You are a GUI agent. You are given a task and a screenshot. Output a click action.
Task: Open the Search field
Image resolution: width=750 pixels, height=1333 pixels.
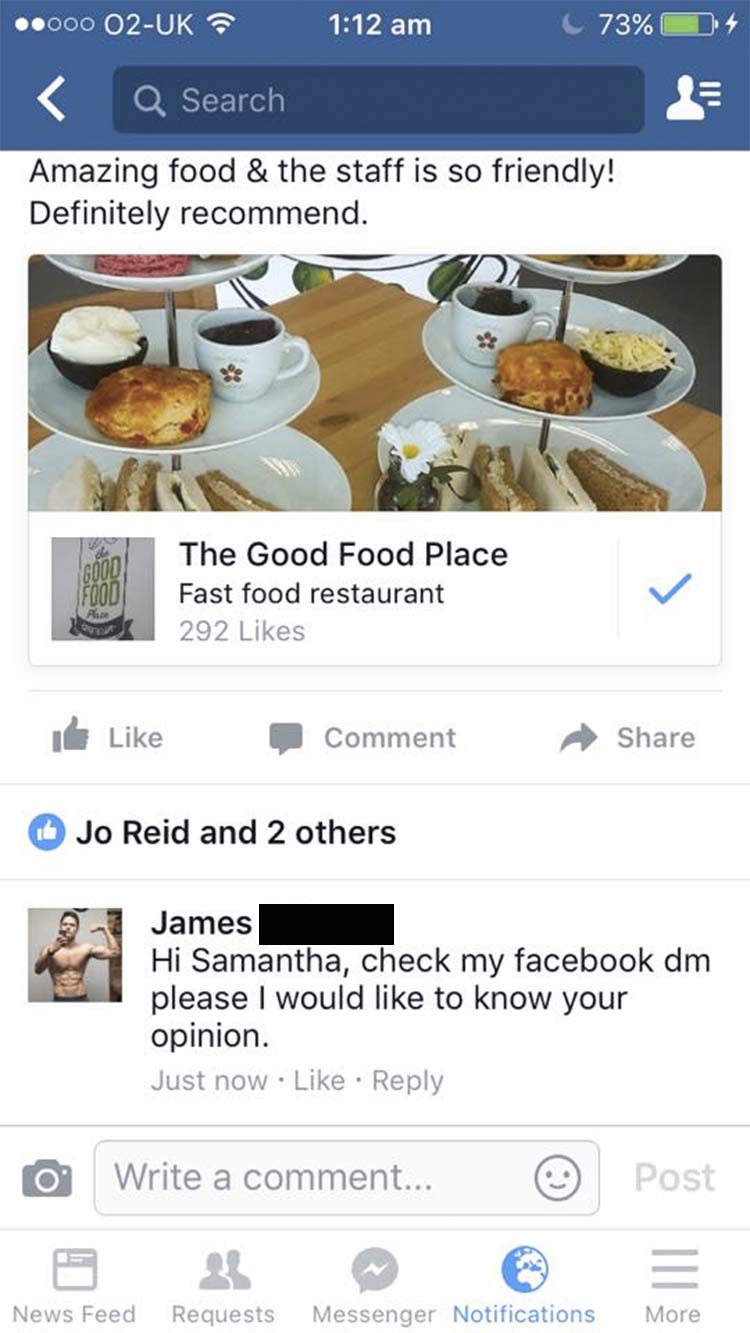tap(378, 100)
